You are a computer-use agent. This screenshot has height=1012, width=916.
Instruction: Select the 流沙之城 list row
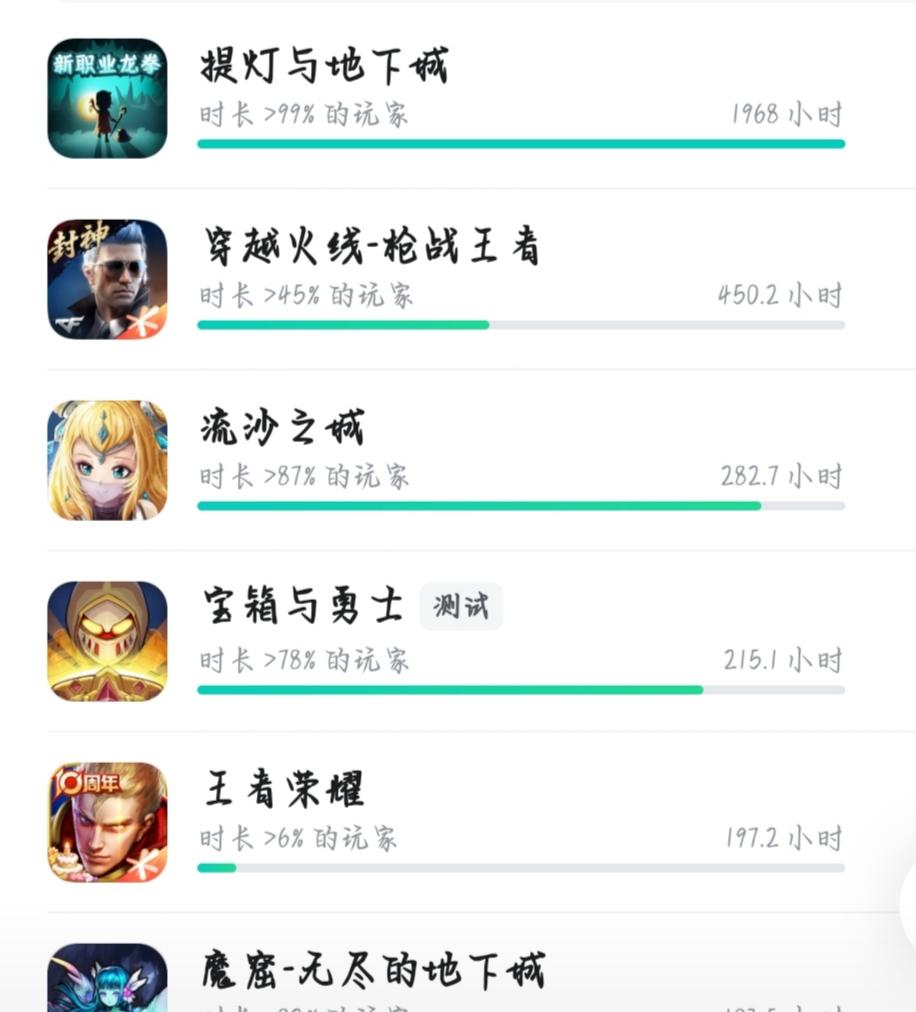pyautogui.click(x=458, y=460)
